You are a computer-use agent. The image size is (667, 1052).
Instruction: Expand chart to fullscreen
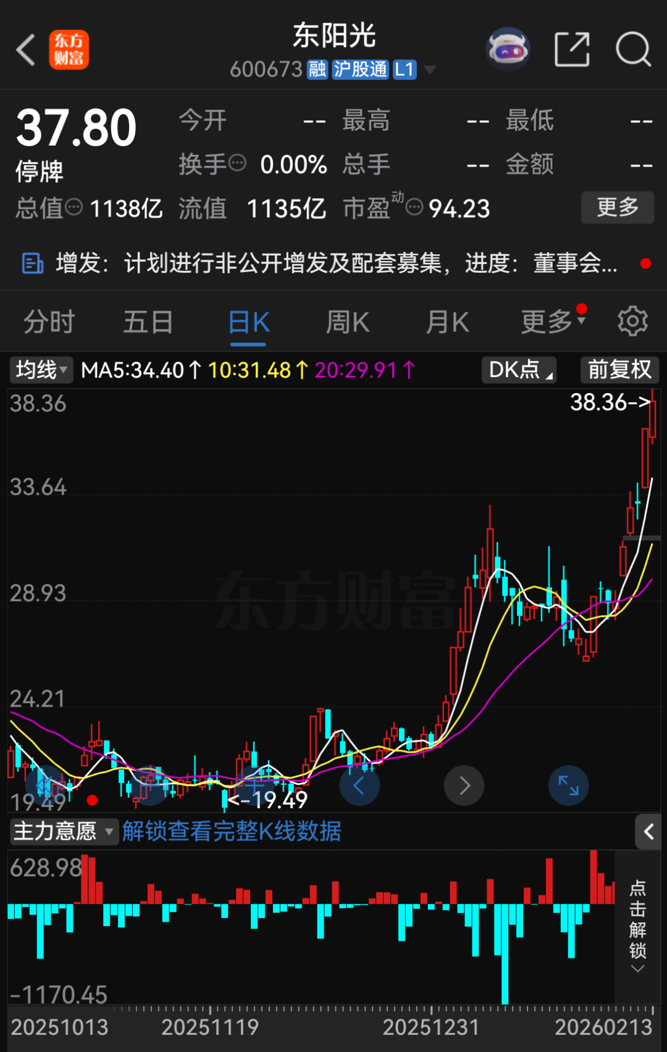(x=568, y=785)
